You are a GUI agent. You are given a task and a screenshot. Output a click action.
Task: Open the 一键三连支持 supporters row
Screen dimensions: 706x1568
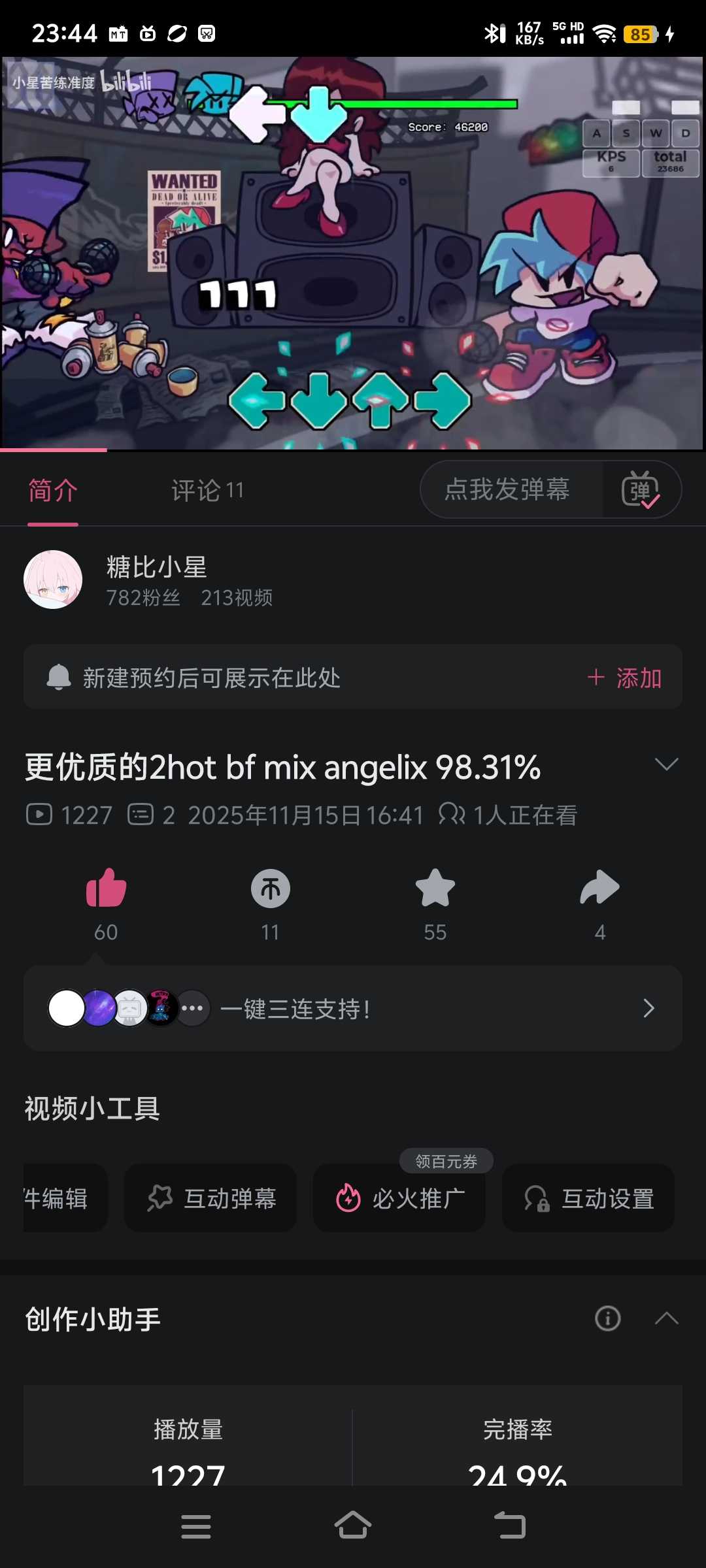pos(353,1008)
